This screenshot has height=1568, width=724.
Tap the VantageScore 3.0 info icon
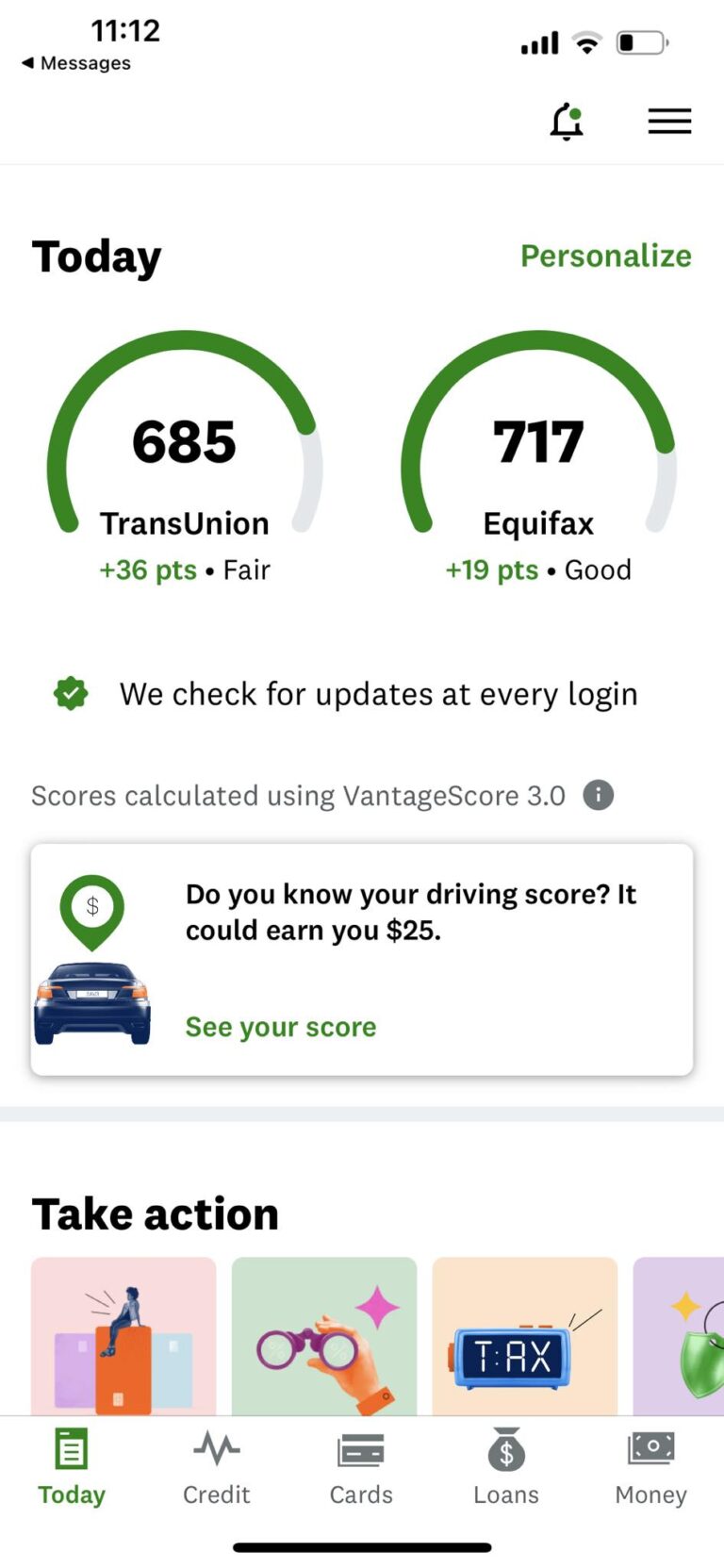(599, 795)
